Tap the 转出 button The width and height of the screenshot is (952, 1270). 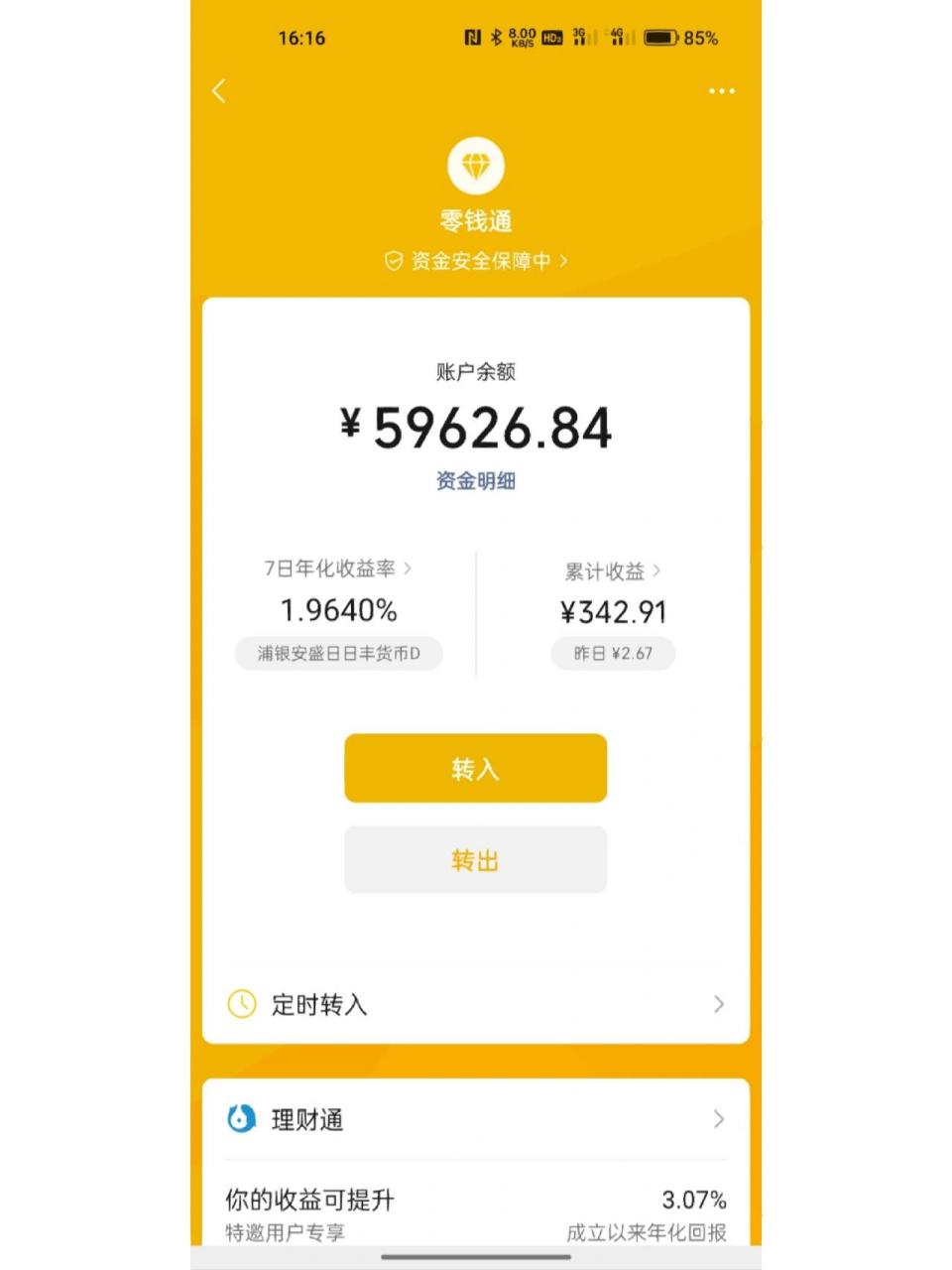point(475,859)
